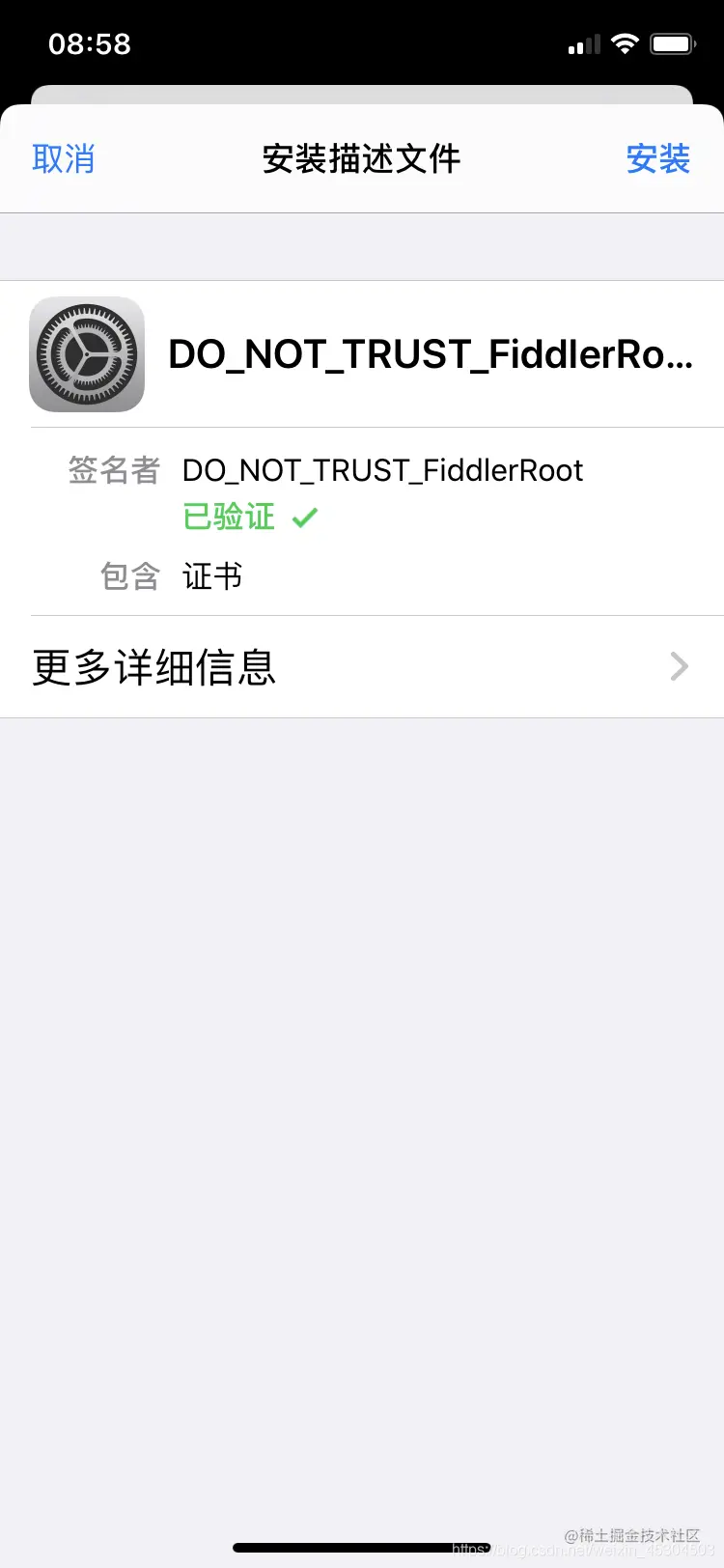Tap the home indicator bar at screen bottom

(362, 1540)
